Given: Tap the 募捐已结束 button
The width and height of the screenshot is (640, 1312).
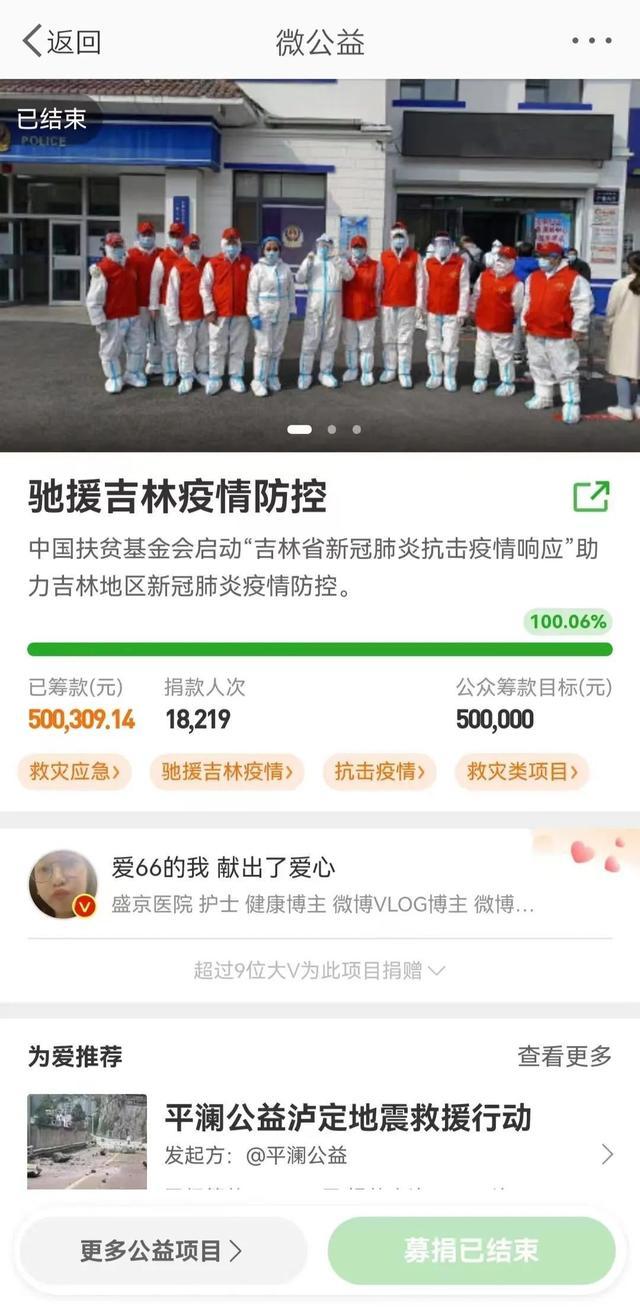Looking at the screenshot, I should click(x=471, y=1250).
